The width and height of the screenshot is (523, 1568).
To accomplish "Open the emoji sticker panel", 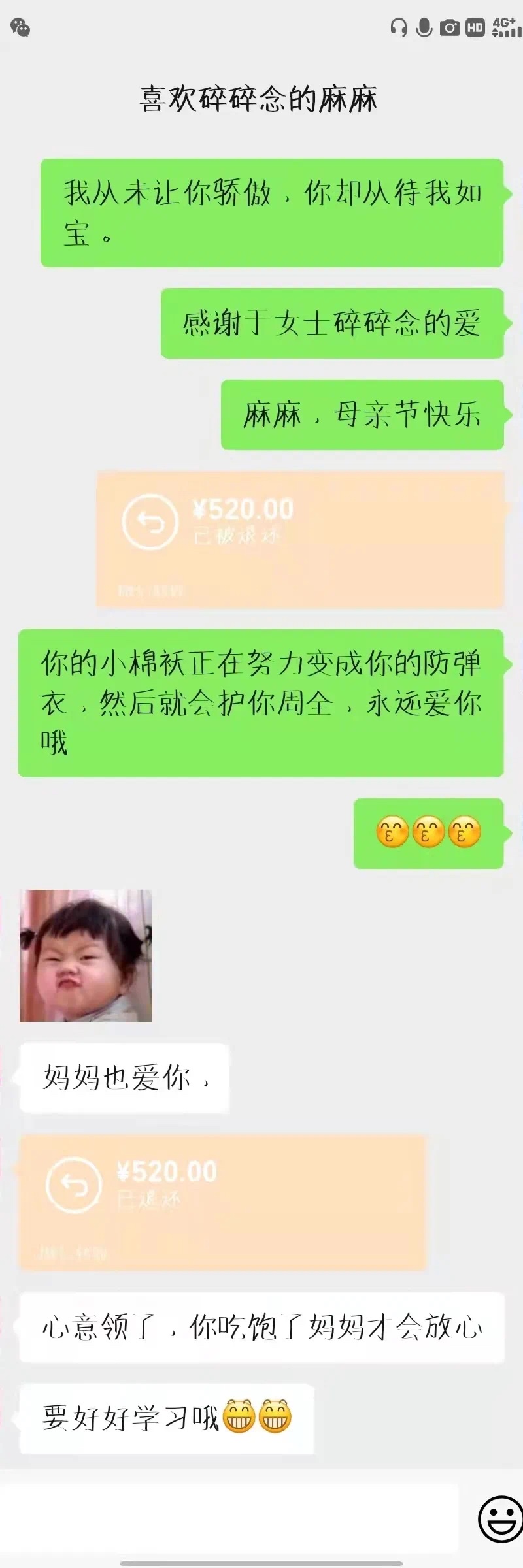I will [500, 1518].
